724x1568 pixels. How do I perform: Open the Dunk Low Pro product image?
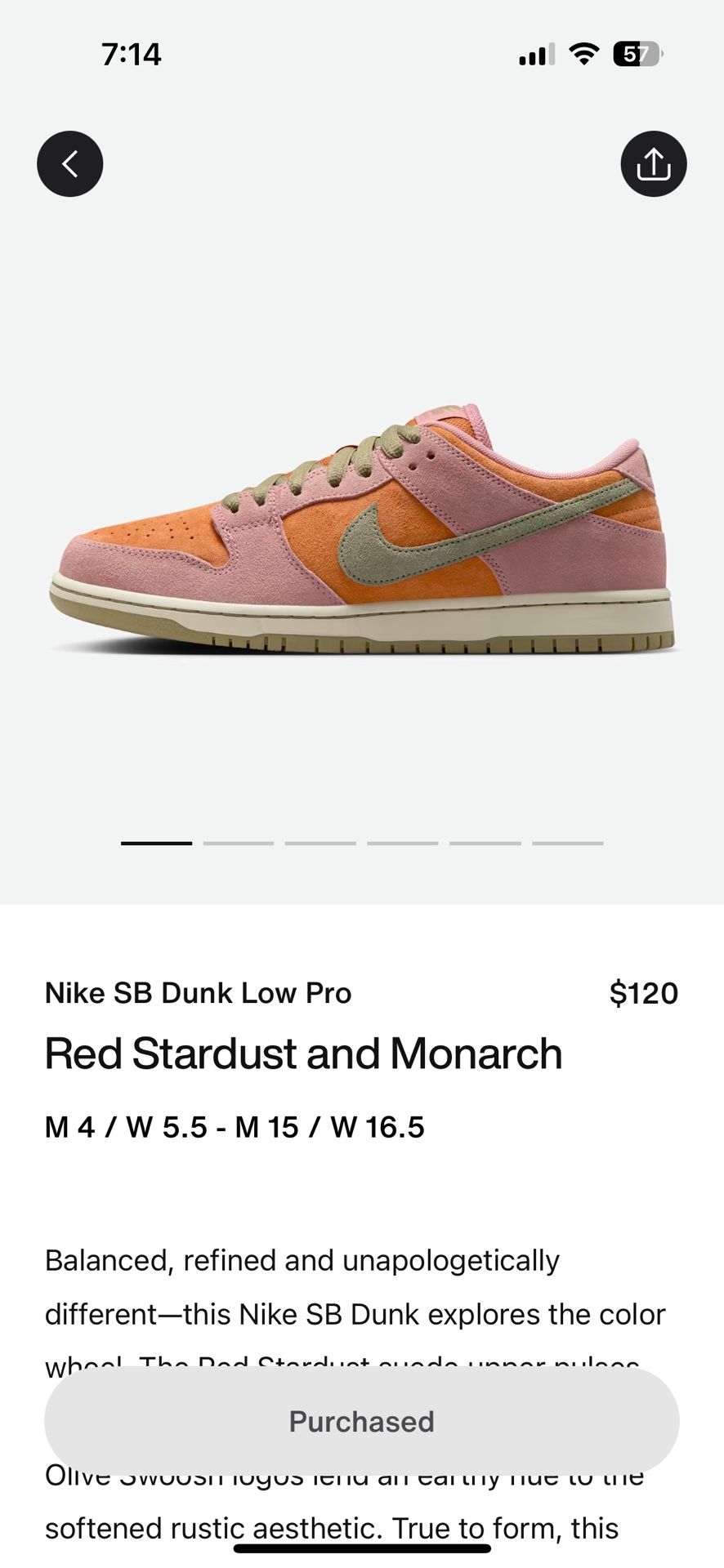tap(362, 529)
